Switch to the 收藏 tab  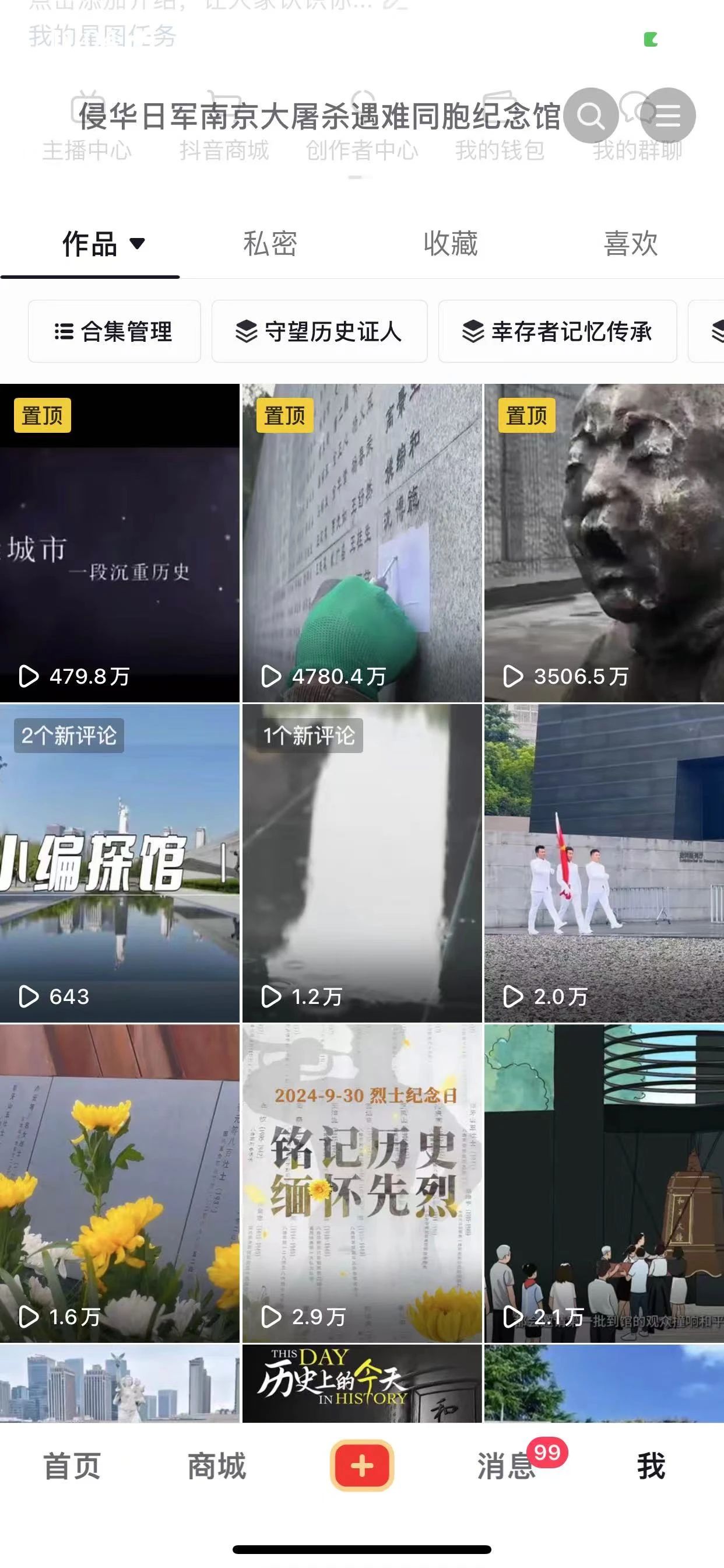(450, 244)
